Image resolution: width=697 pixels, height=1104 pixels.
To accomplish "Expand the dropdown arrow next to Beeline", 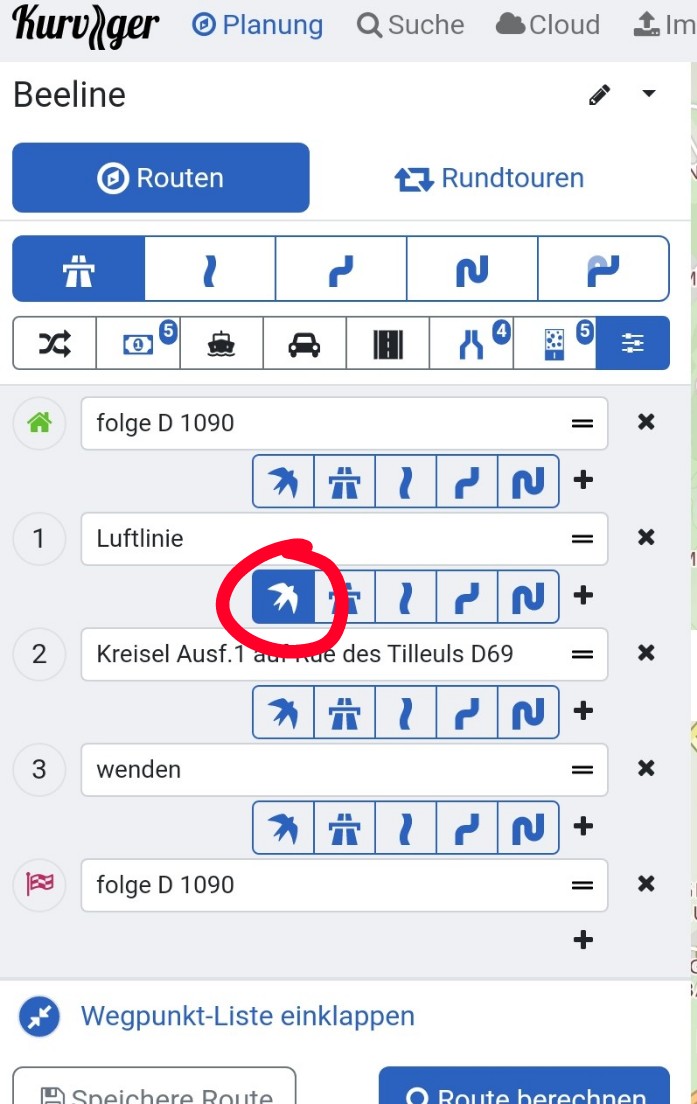I will click(649, 94).
